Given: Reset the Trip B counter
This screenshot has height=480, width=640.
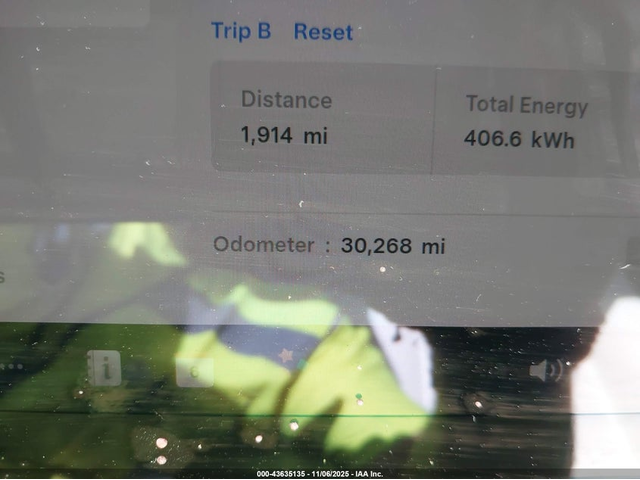Looking at the screenshot, I should [323, 32].
